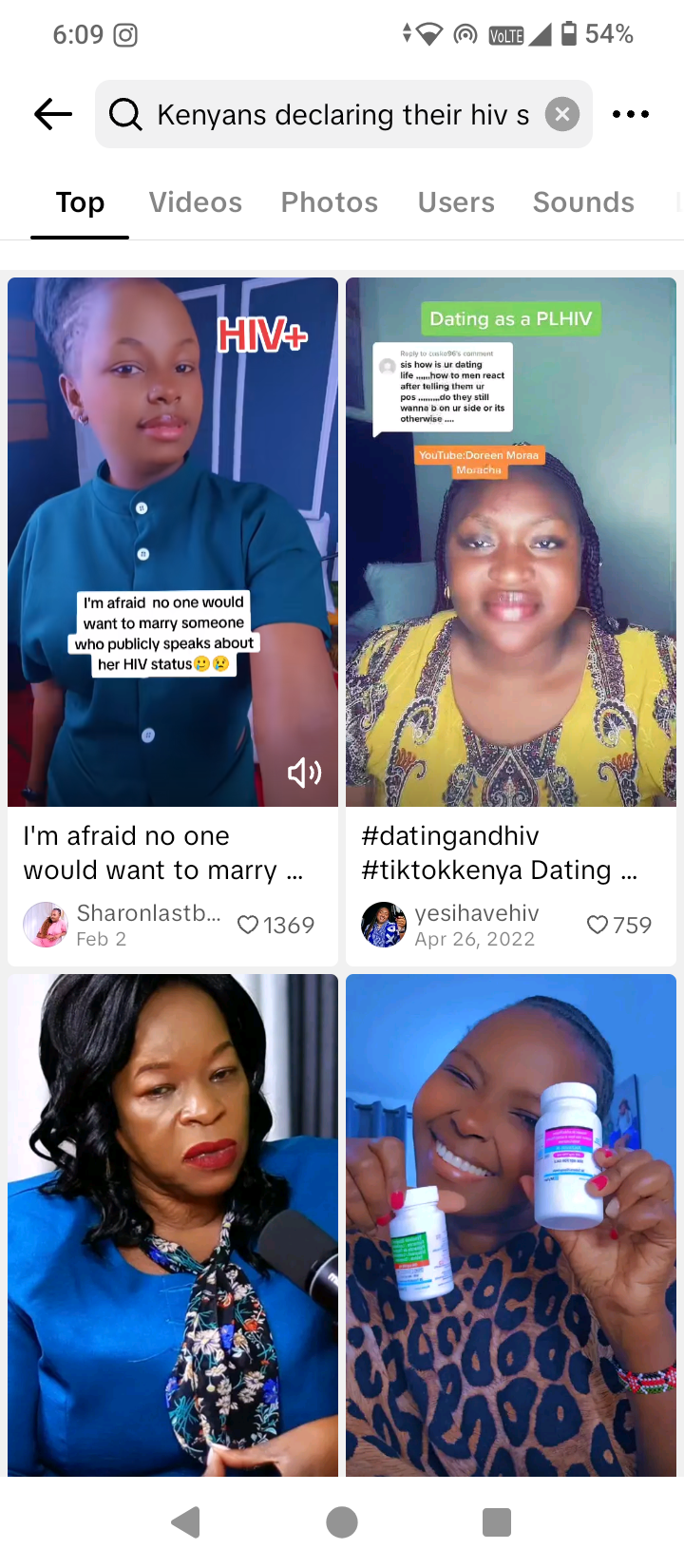The height and width of the screenshot is (1568, 684).
Task: Switch to the Sounds tab
Action: tap(583, 202)
